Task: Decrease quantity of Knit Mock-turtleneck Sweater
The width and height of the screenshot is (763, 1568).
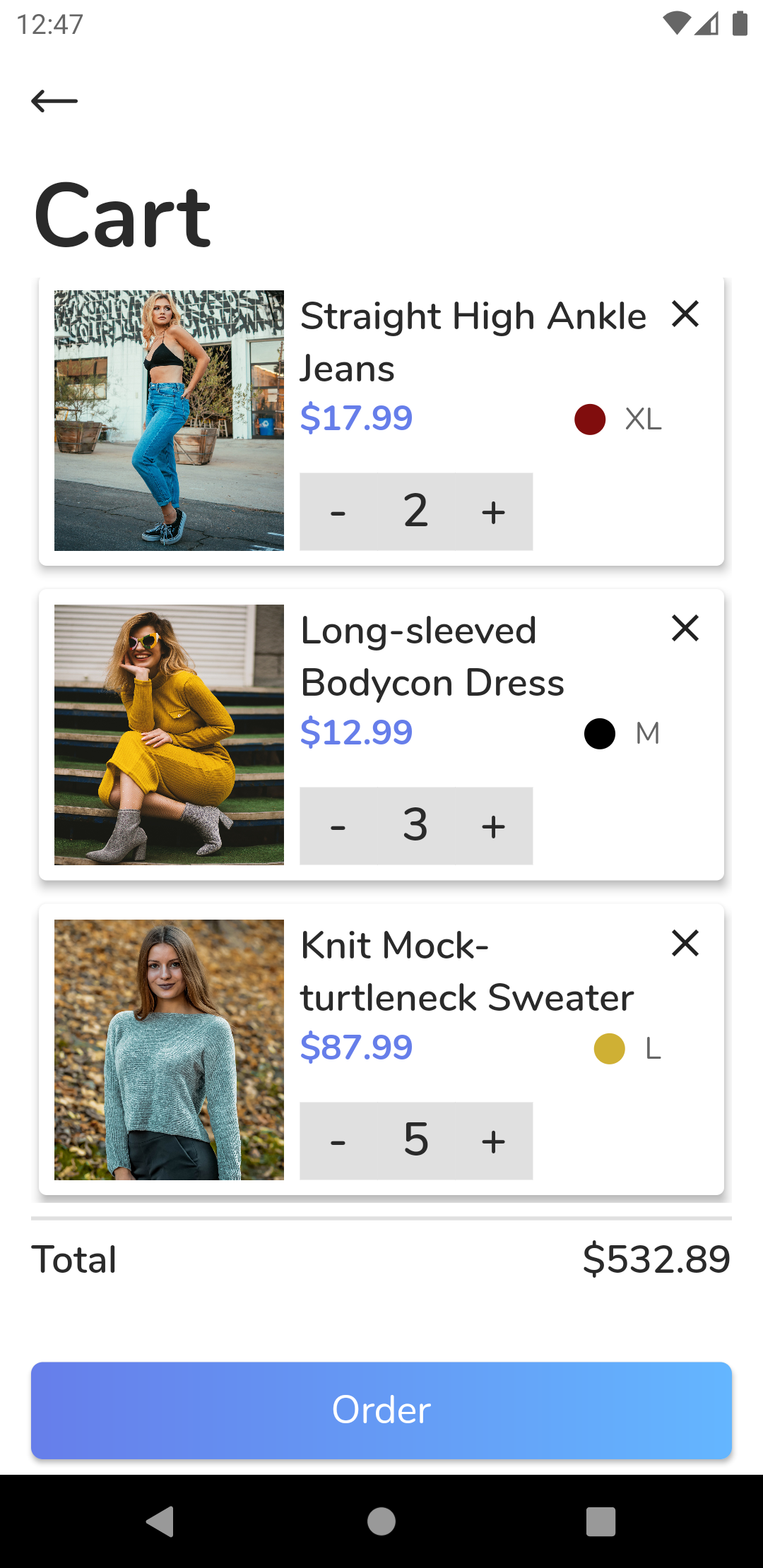Action: [x=338, y=1141]
